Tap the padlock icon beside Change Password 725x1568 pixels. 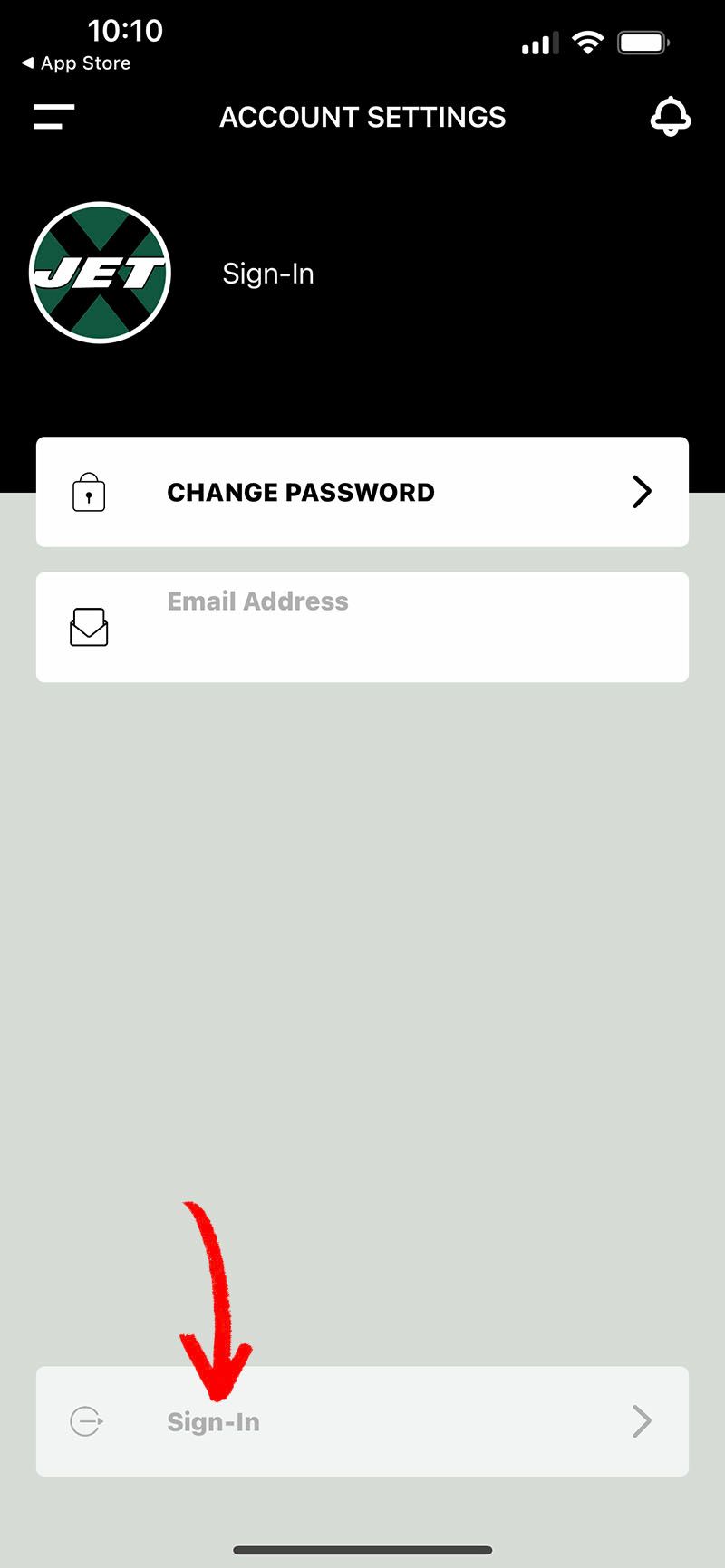pyautogui.click(x=87, y=492)
